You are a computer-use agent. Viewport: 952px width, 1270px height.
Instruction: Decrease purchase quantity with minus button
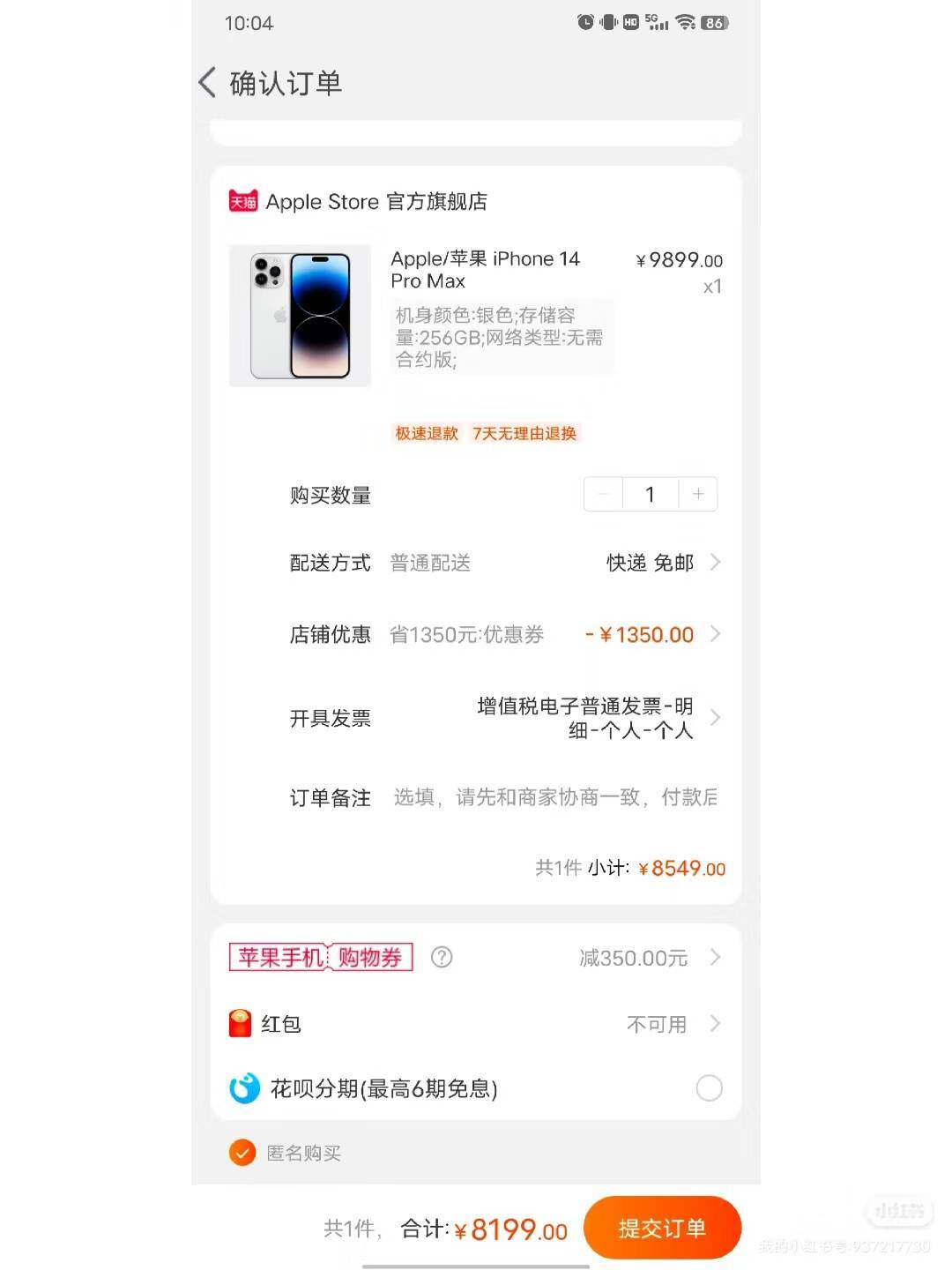(604, 495)
